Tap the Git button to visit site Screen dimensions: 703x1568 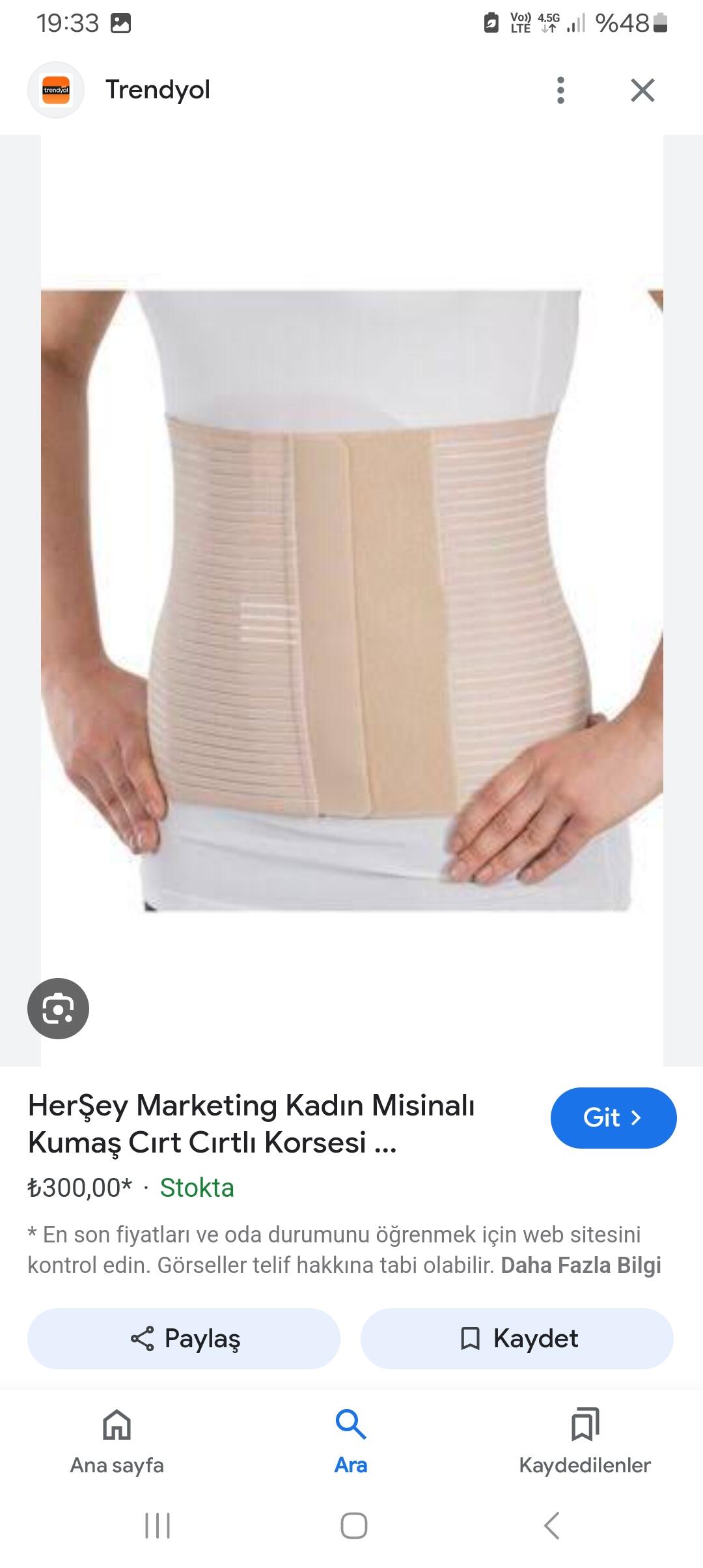pyautogui.click(x=613, y=1117)
